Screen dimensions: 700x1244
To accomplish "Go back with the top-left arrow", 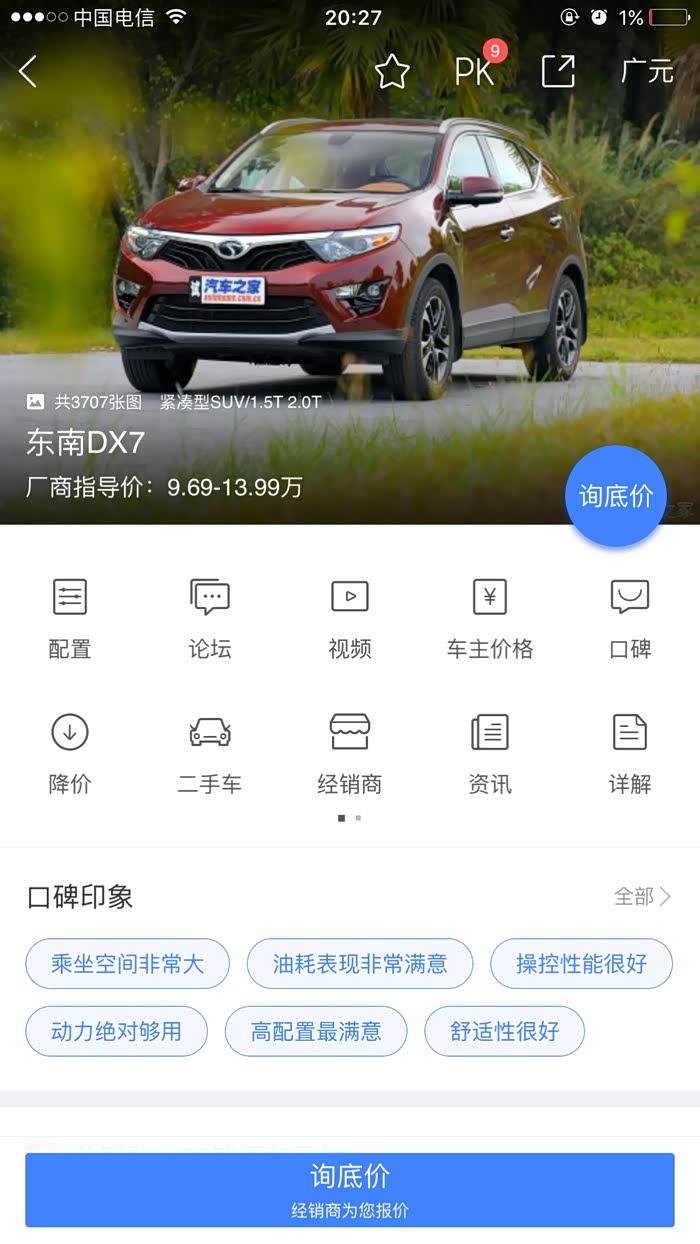I will 28,71.
